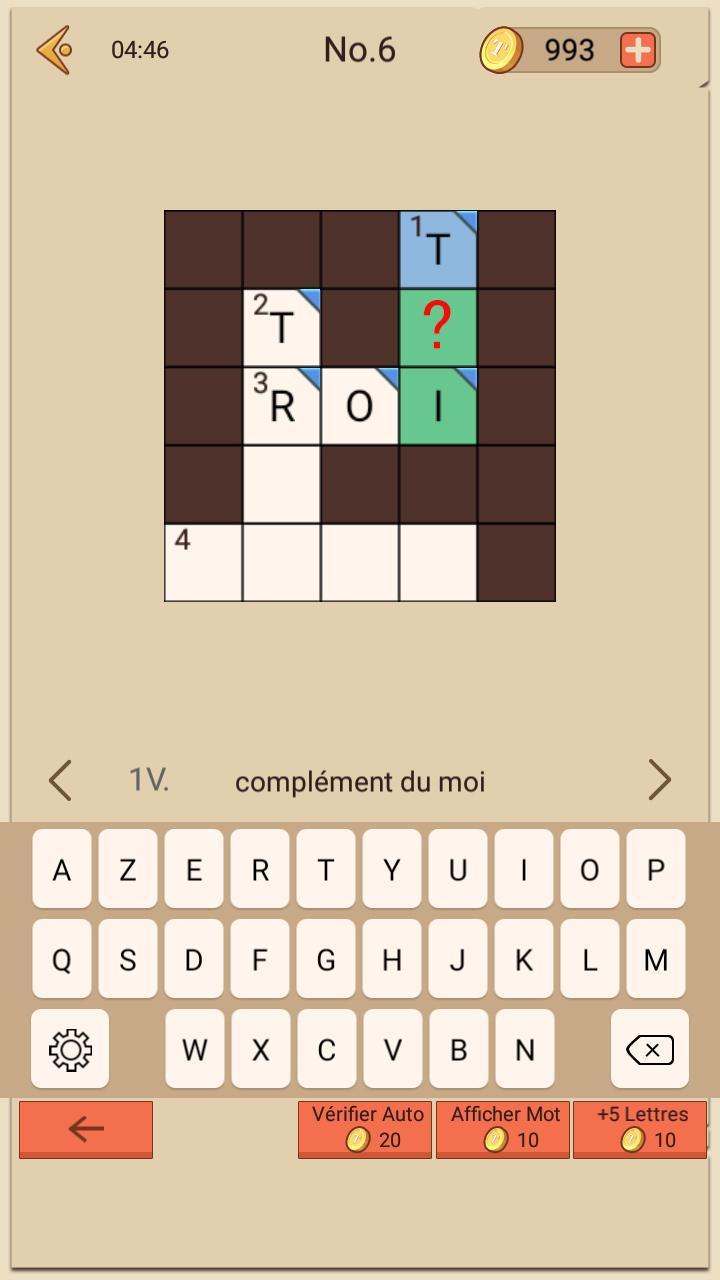This screenshot has height=1280, width=720.
Task: Show the previous clue
Action: 60,780
